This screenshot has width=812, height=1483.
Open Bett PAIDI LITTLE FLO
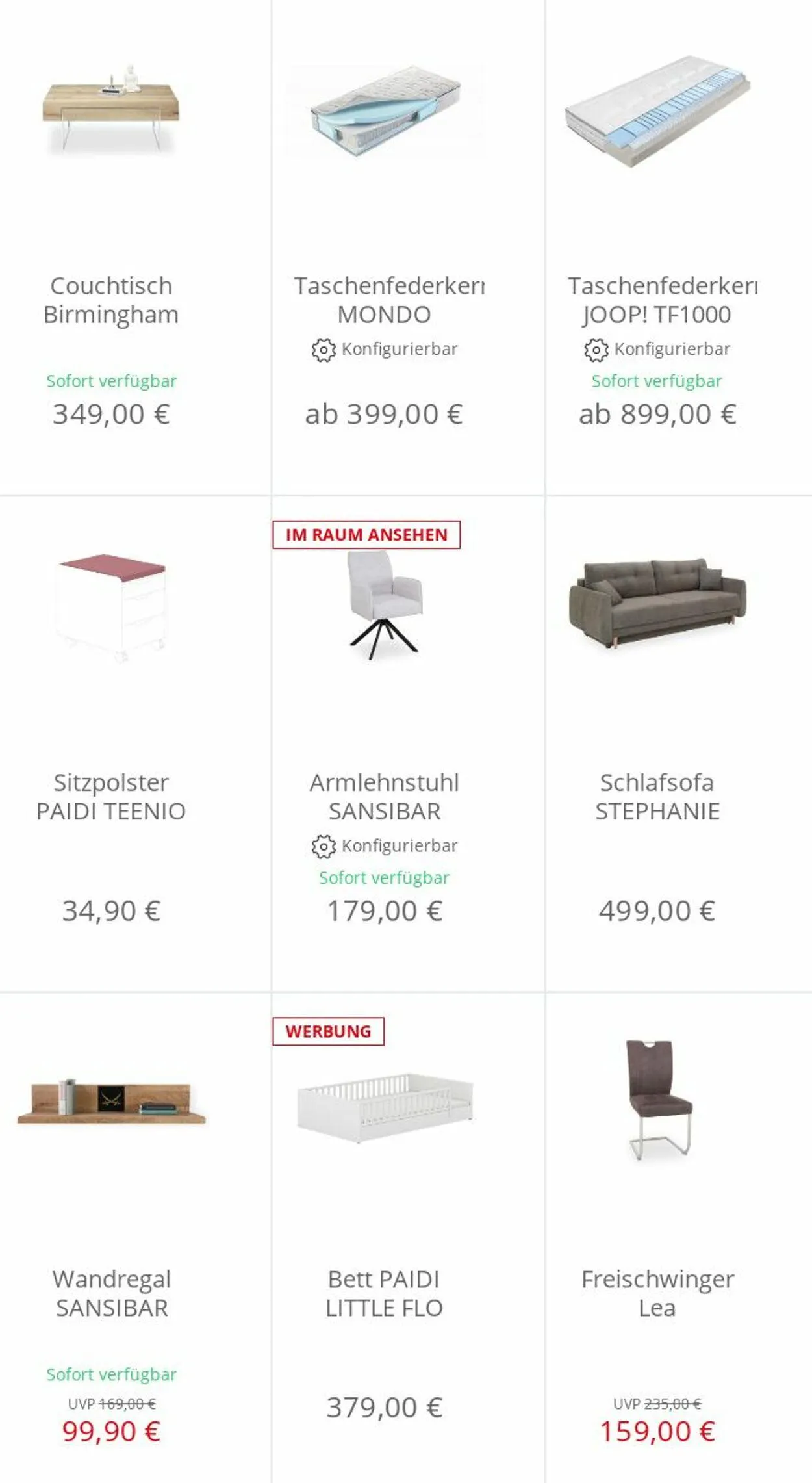coord(385,1293)
